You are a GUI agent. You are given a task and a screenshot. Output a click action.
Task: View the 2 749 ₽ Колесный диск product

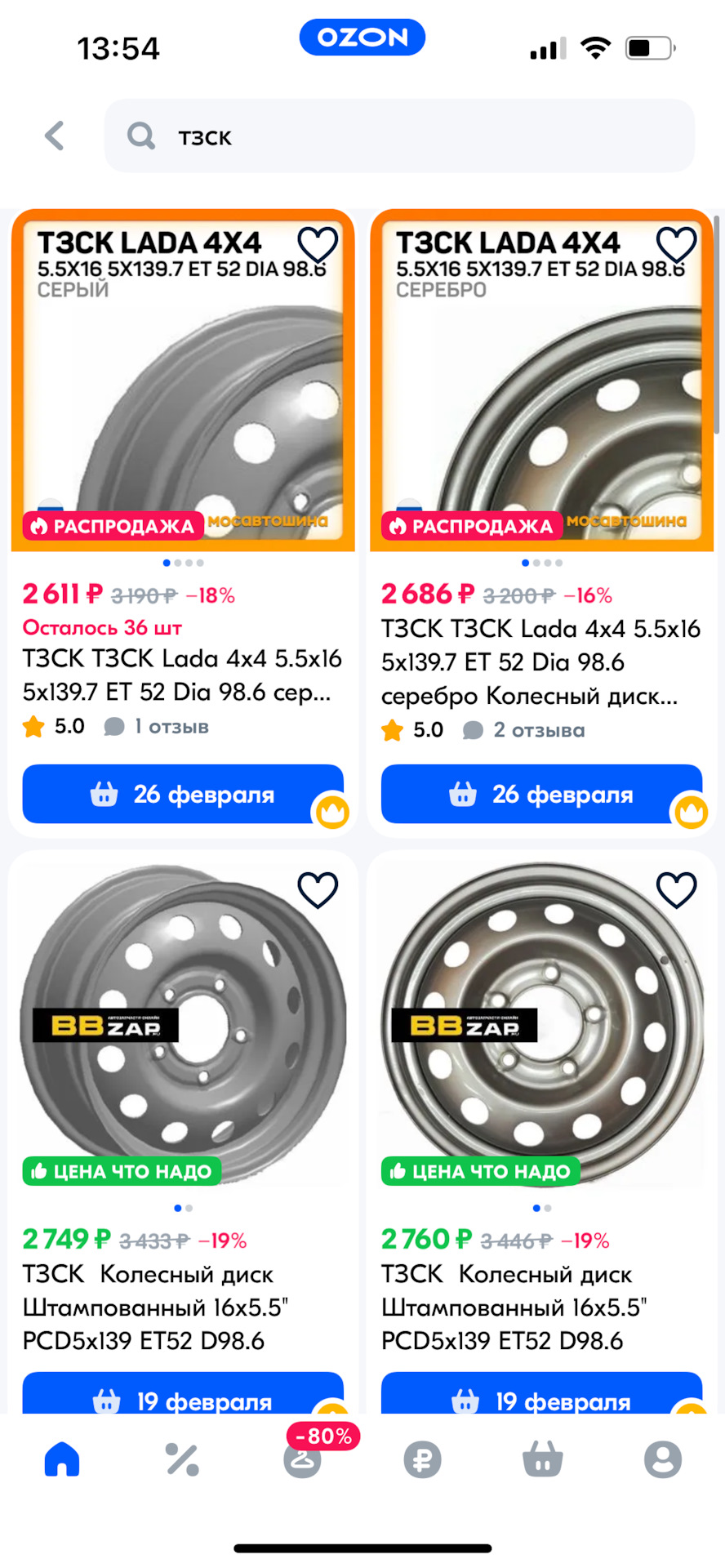click(182, 1307)
